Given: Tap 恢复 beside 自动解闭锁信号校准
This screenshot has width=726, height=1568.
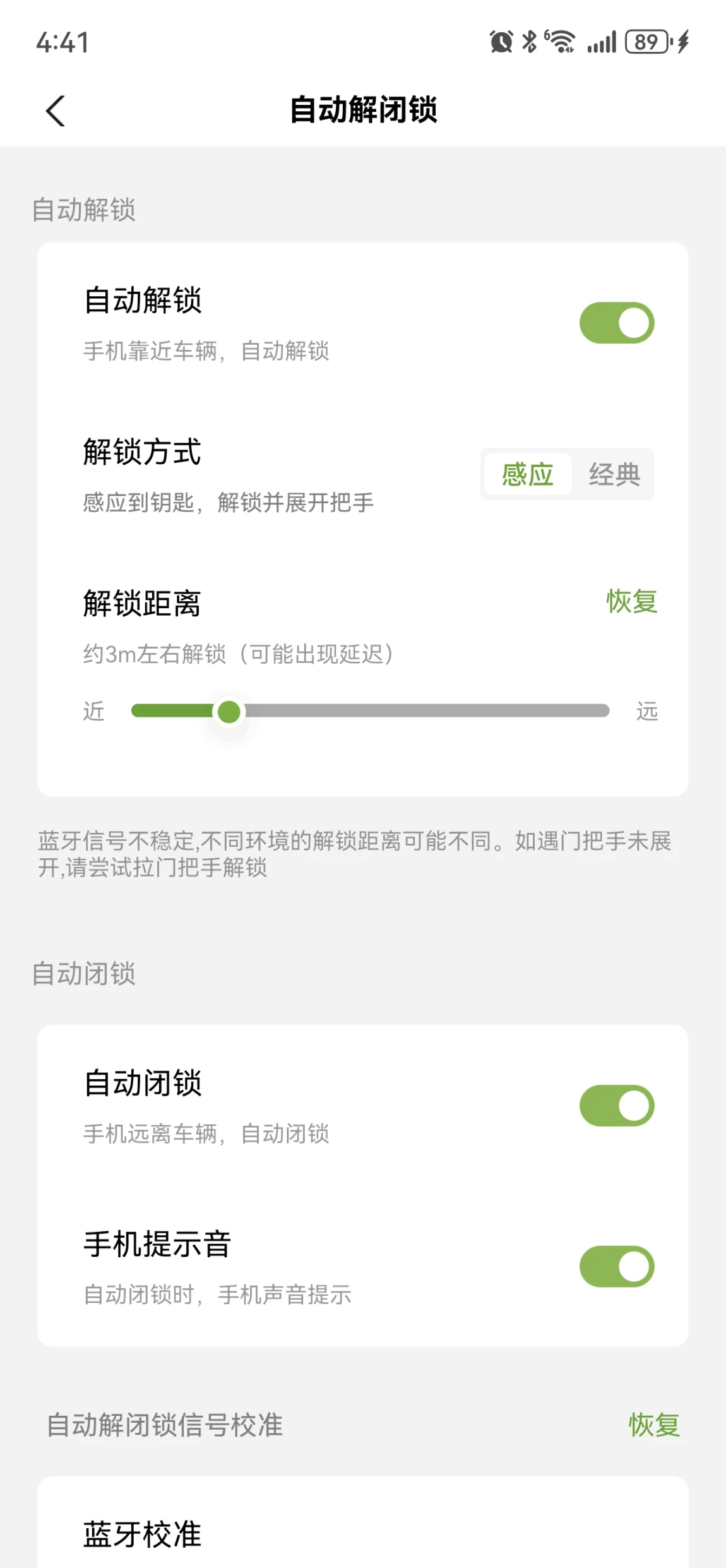Looking at the screenshot, I should point(654,1425).
